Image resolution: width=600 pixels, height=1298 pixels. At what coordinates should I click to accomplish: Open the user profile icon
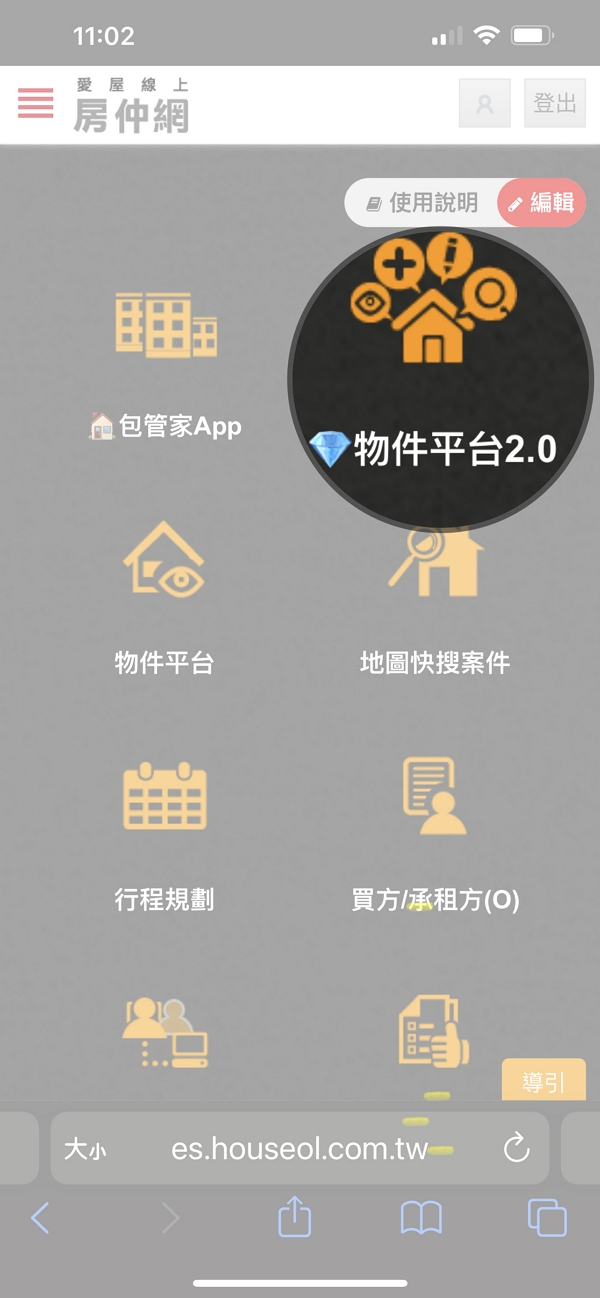point(485,104)
